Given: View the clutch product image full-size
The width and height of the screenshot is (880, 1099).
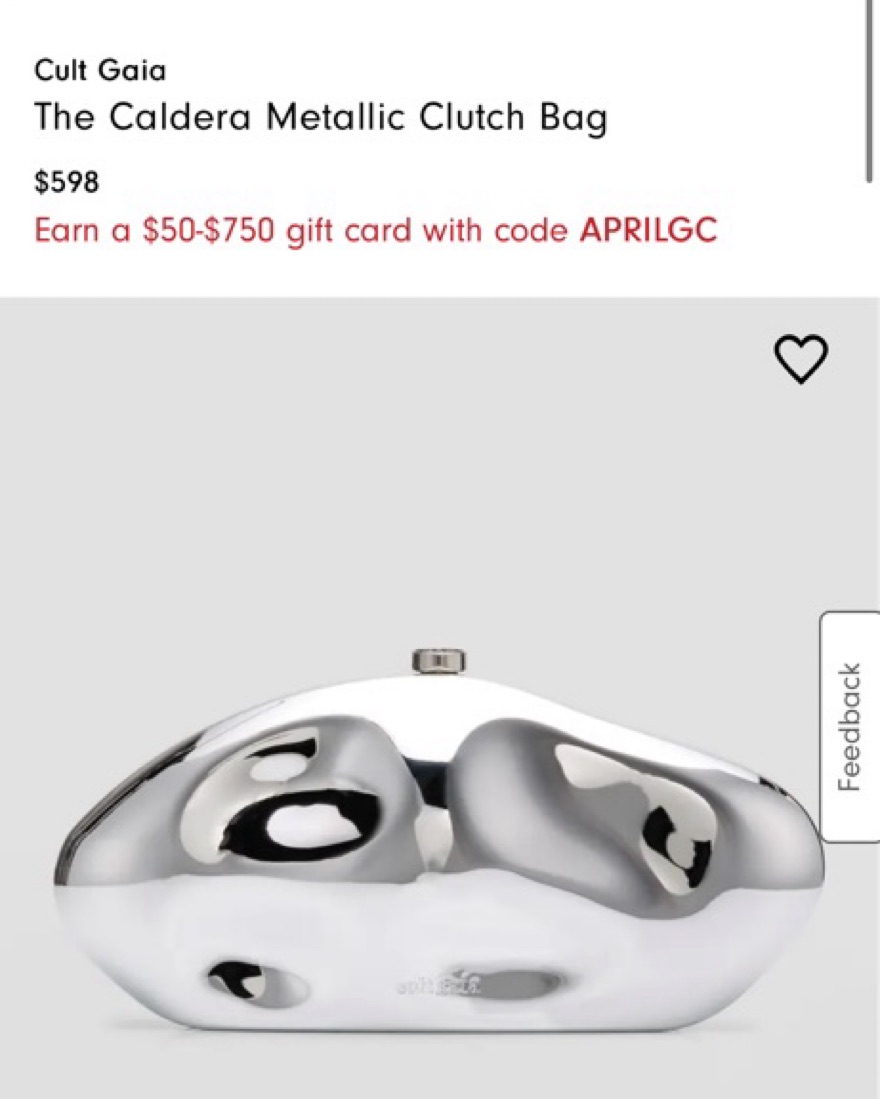Looking at the screenshot, I should [440, 840].
